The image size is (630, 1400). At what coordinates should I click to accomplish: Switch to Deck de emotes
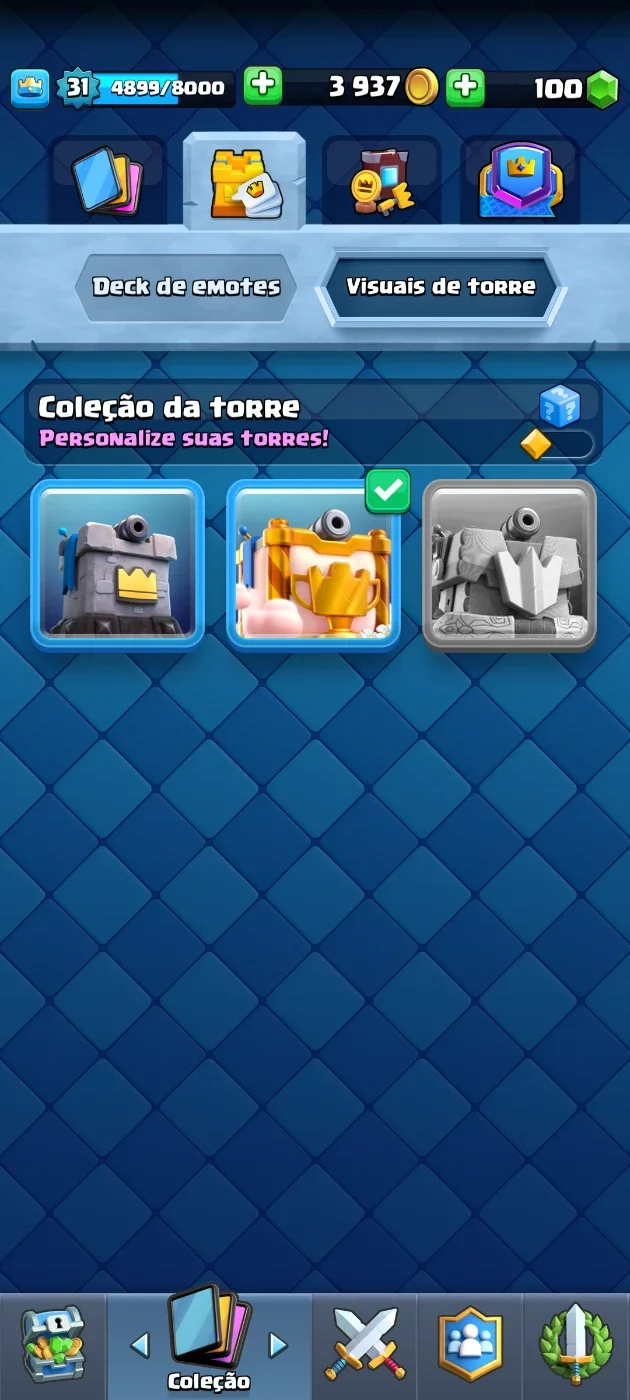[187, 287]
